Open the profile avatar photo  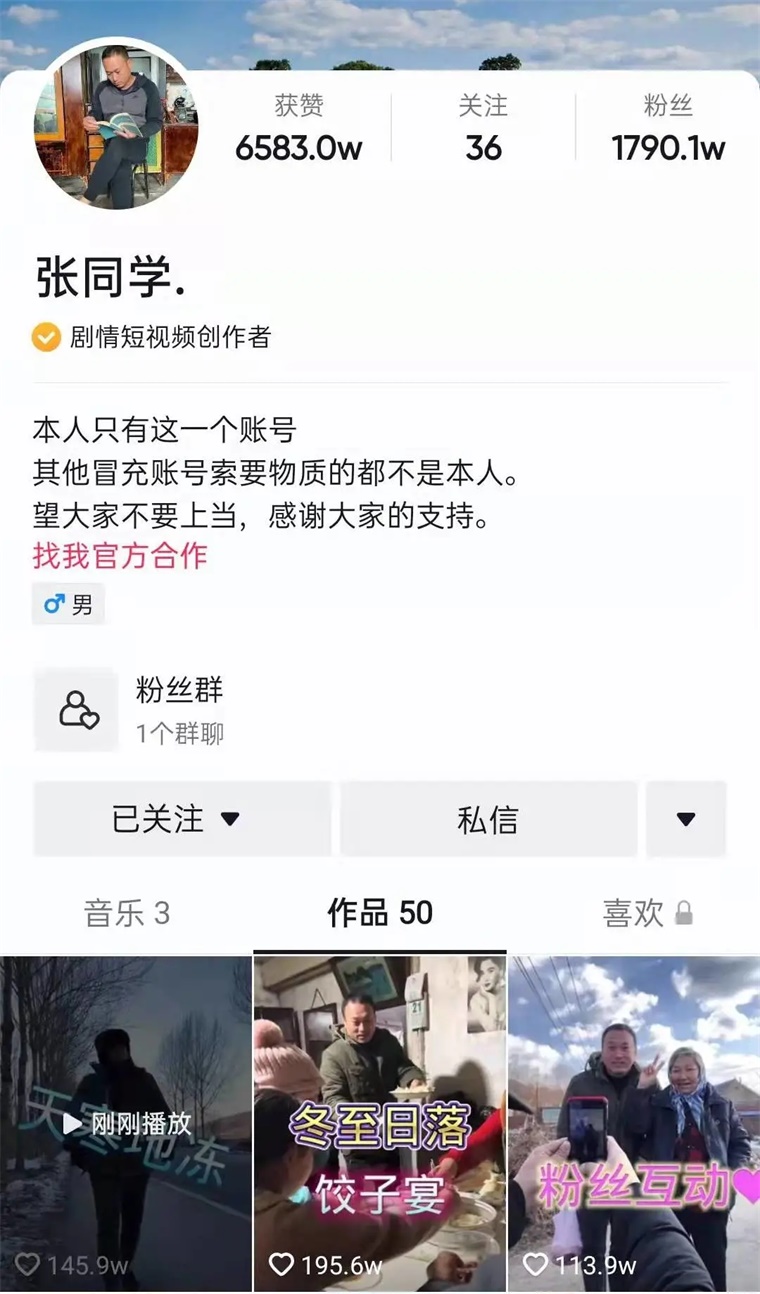(x=116, y=125)
